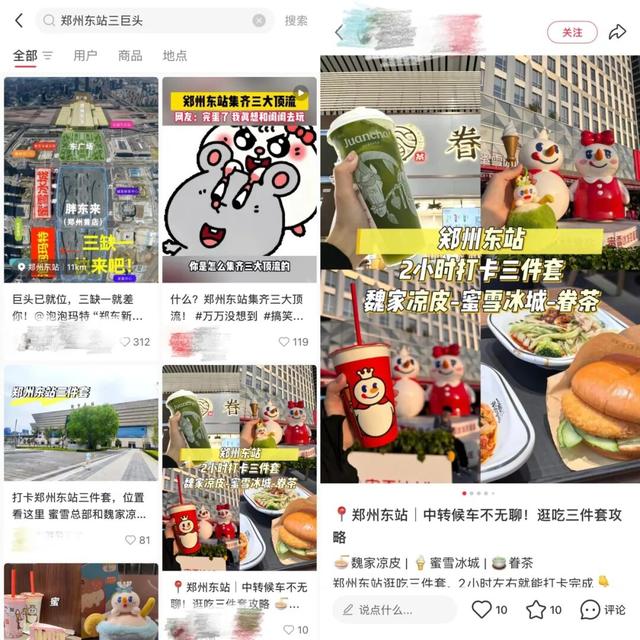Tap the 郑州东站三巨头 search box
Image resolution: width=640 pixels, height=640 pixels.
pyautogui.click(x=150, y=20)
